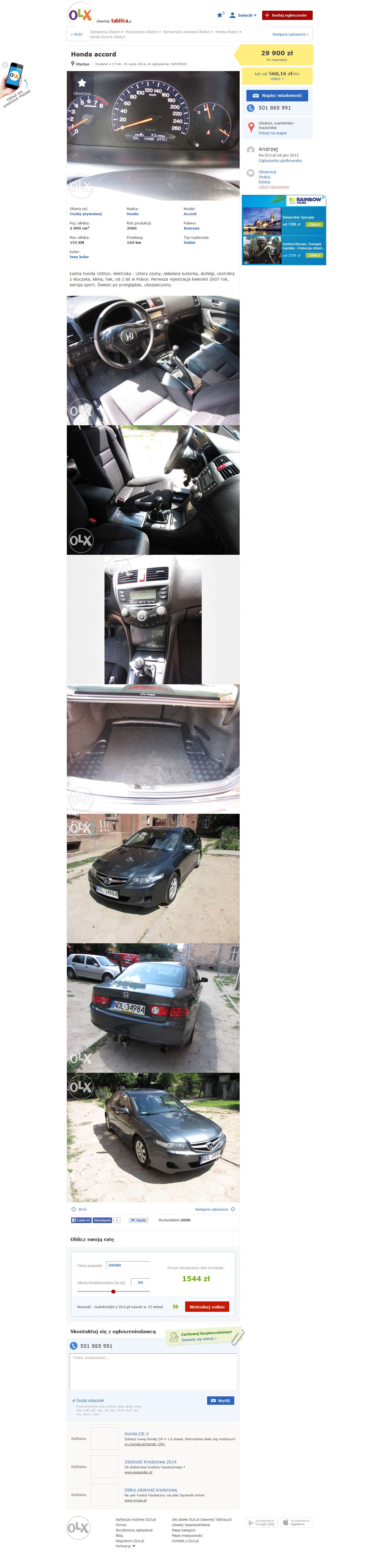Tap the Cena pojazdu field
Image resolution: width=379 pixels, height=1568 pixels.
coord(127,1265)
